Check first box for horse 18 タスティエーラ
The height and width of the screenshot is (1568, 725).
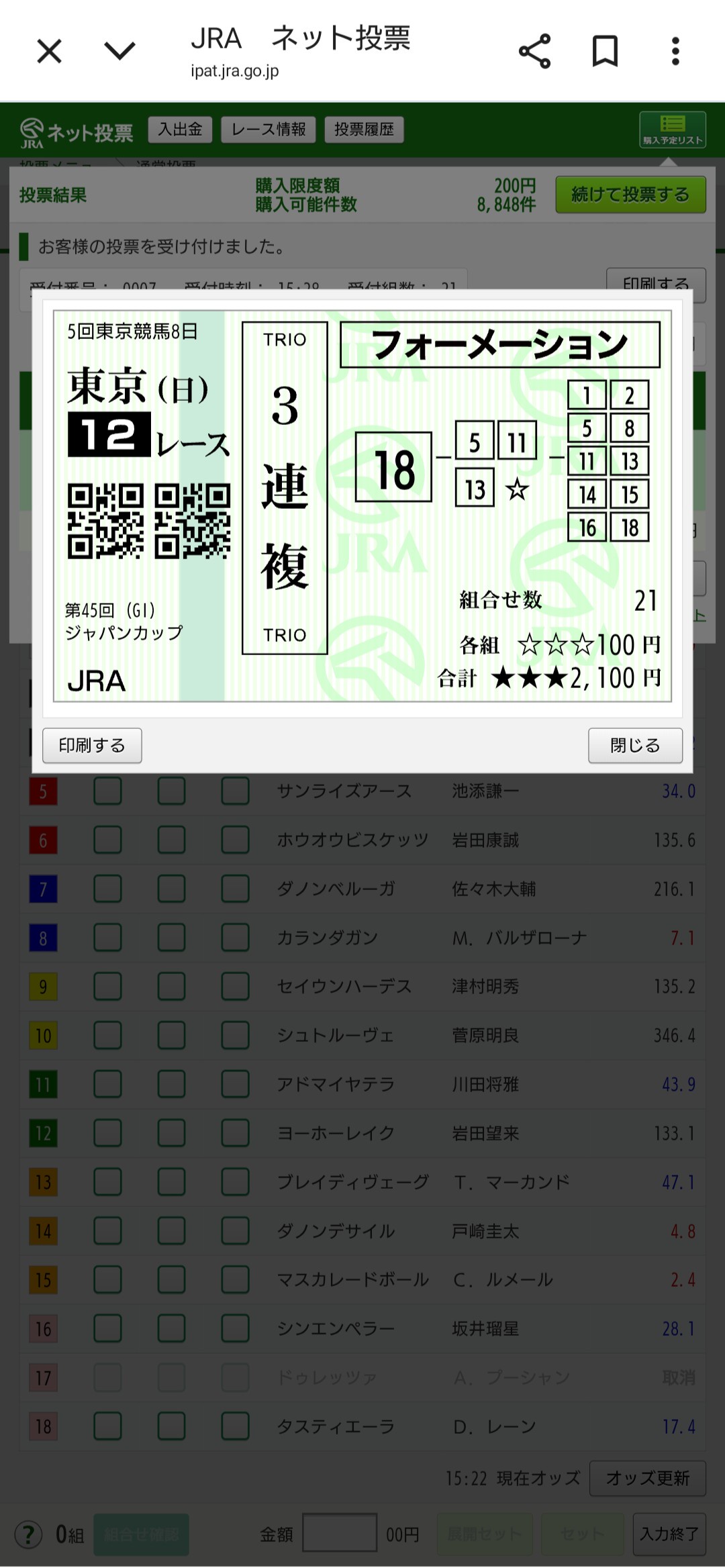[x=107, y=1426]
